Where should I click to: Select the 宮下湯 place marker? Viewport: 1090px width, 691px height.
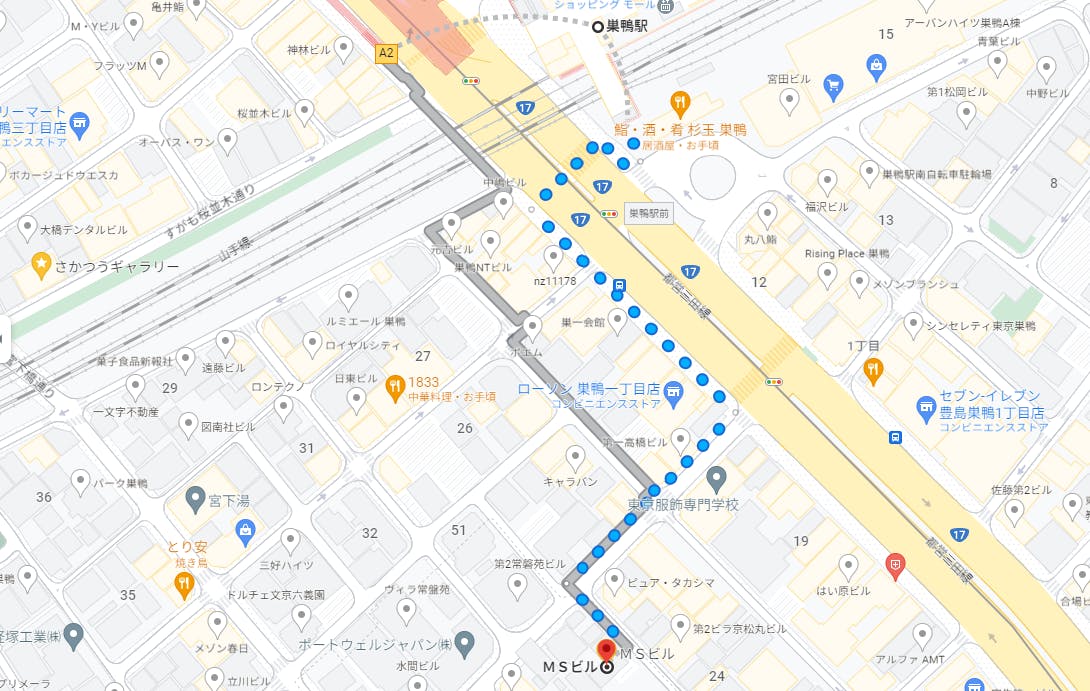click(x=196, y=498)
